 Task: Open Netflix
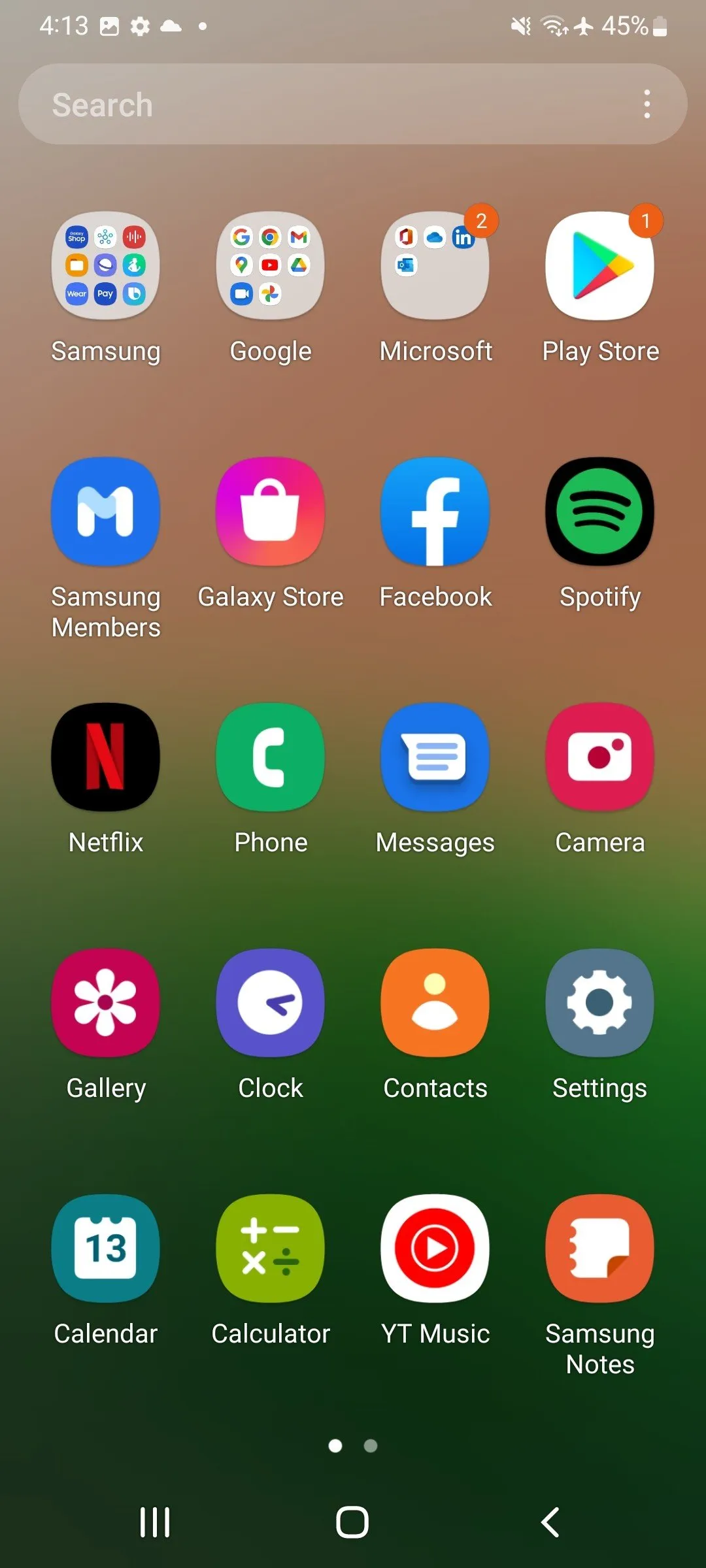106,757
